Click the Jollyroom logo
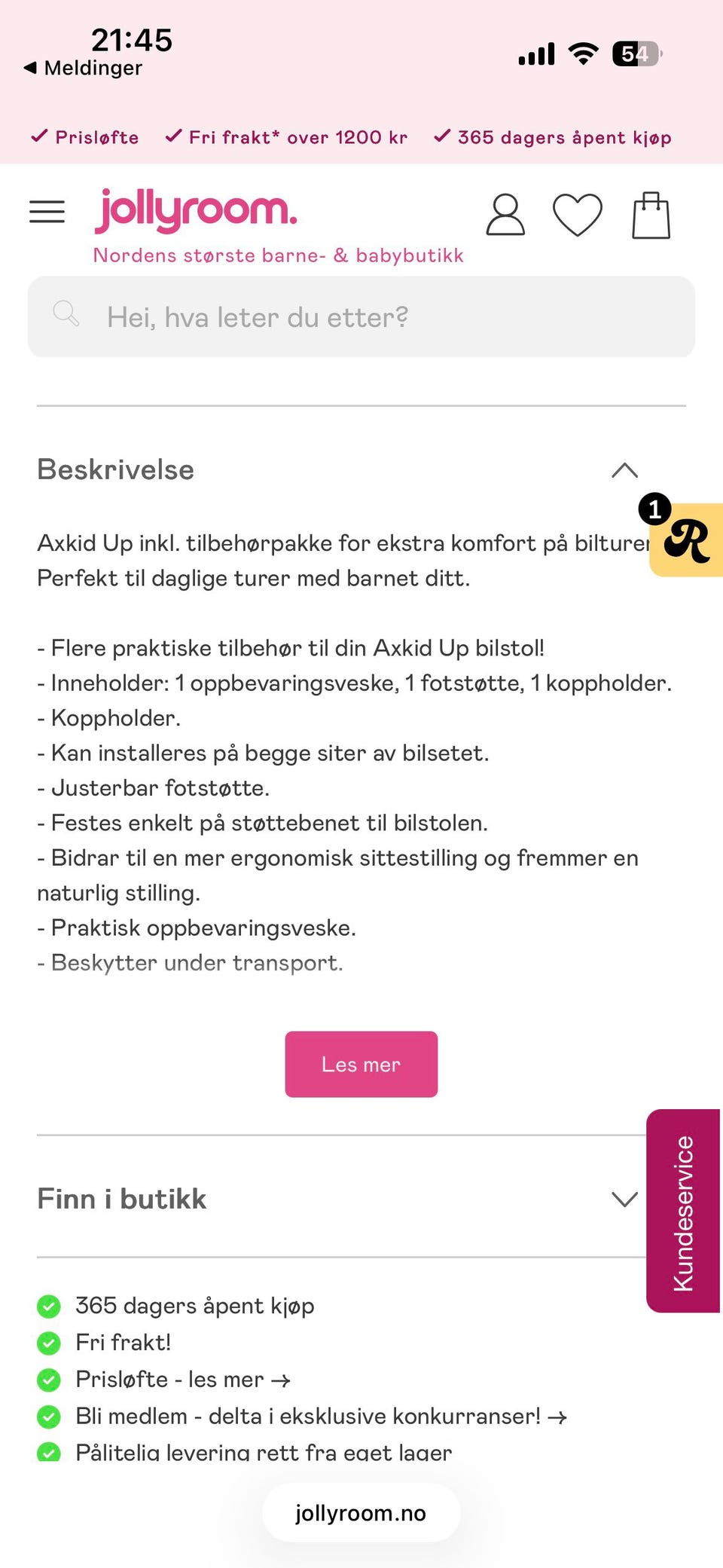 196,211
